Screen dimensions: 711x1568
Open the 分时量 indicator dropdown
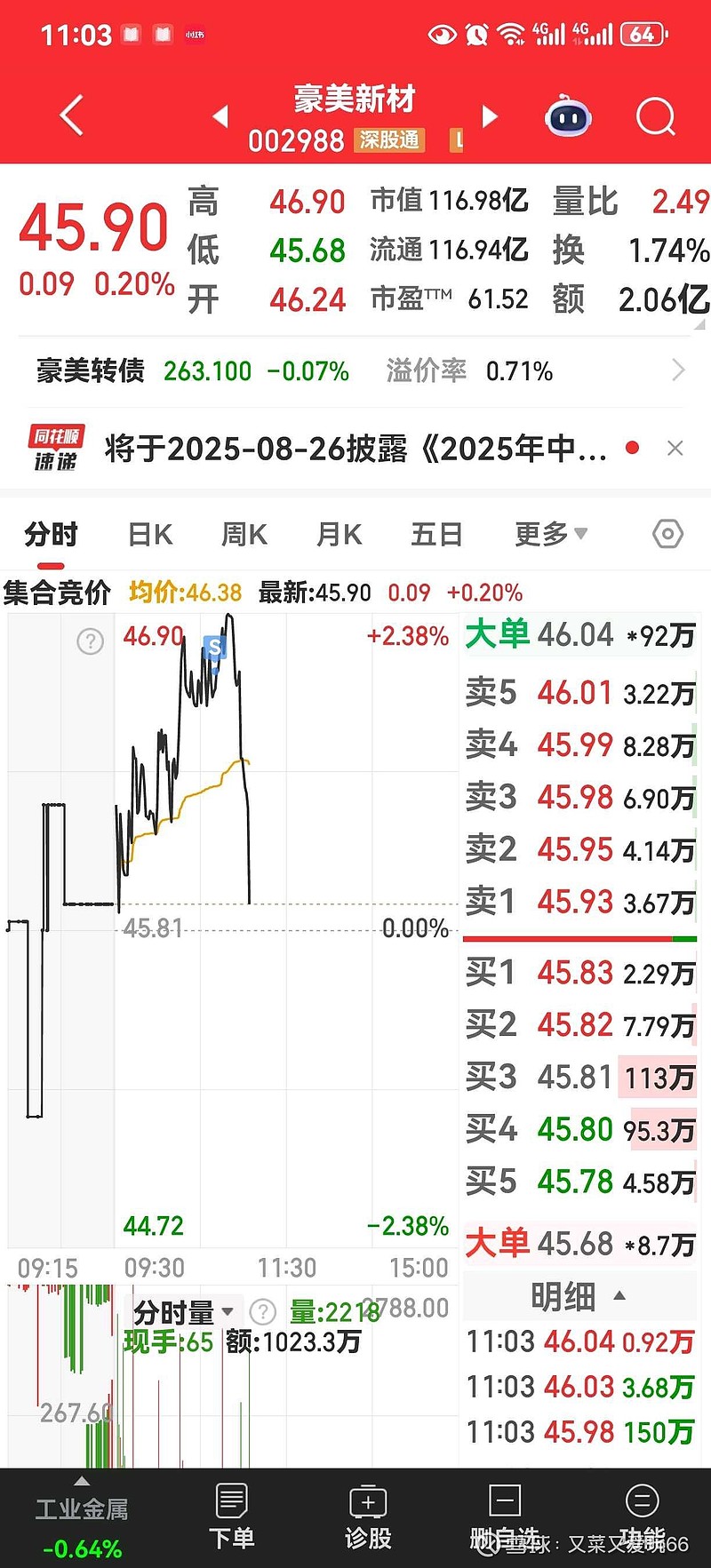tap(184, 1311)
